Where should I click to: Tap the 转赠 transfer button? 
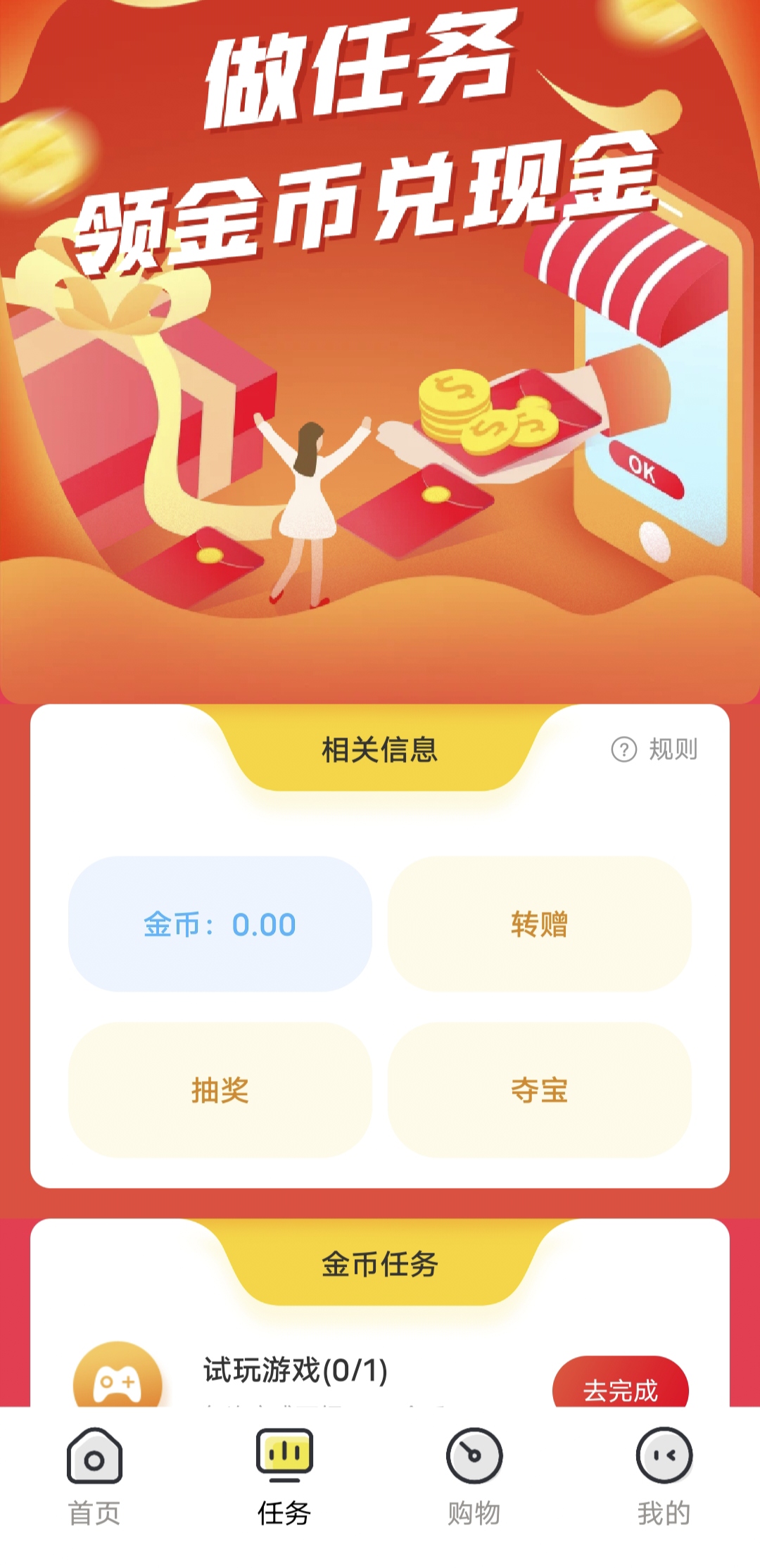pyautogui.click(x=540, y=924)
